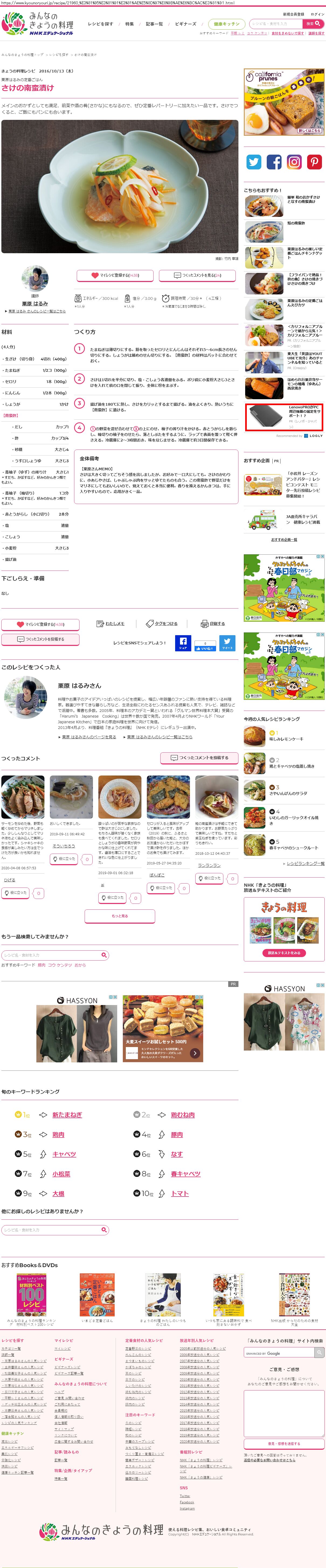The width and height of the screenshot is (326, 1568).
Task: Open 新たまねぎ keyword ranking link
Action: pyautogui.click(x=67, y=1115)
